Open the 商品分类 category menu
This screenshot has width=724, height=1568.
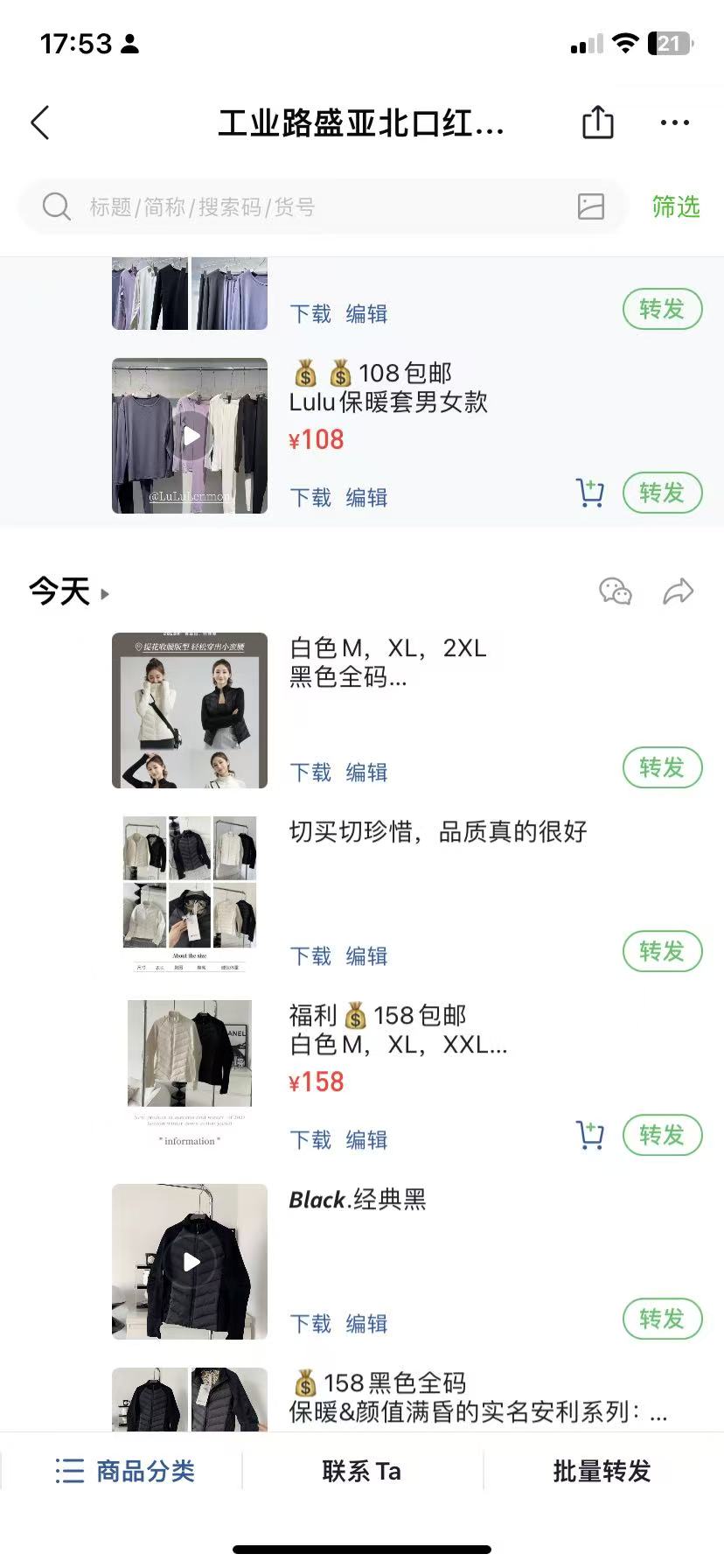tap(124, 1471)
